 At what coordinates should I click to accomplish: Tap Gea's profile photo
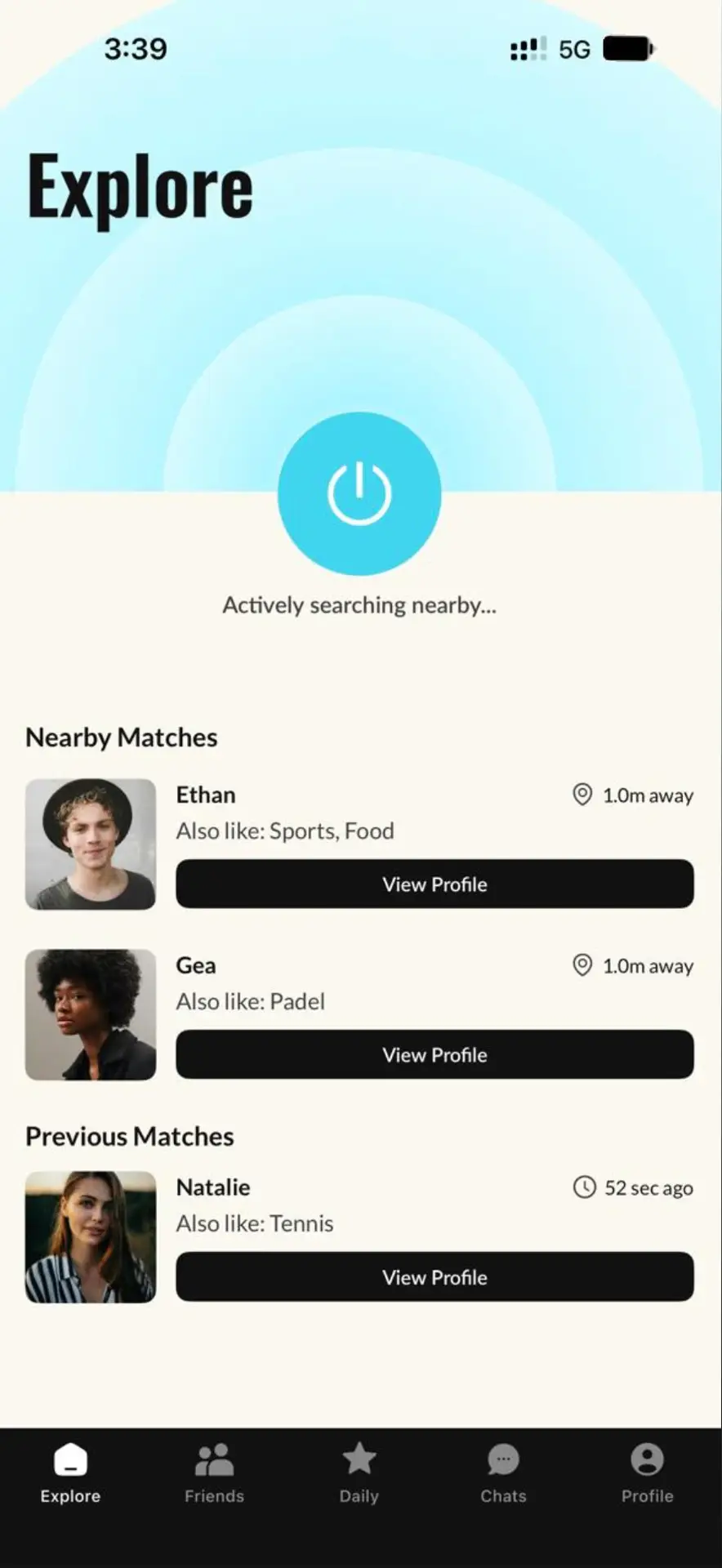91,1014
